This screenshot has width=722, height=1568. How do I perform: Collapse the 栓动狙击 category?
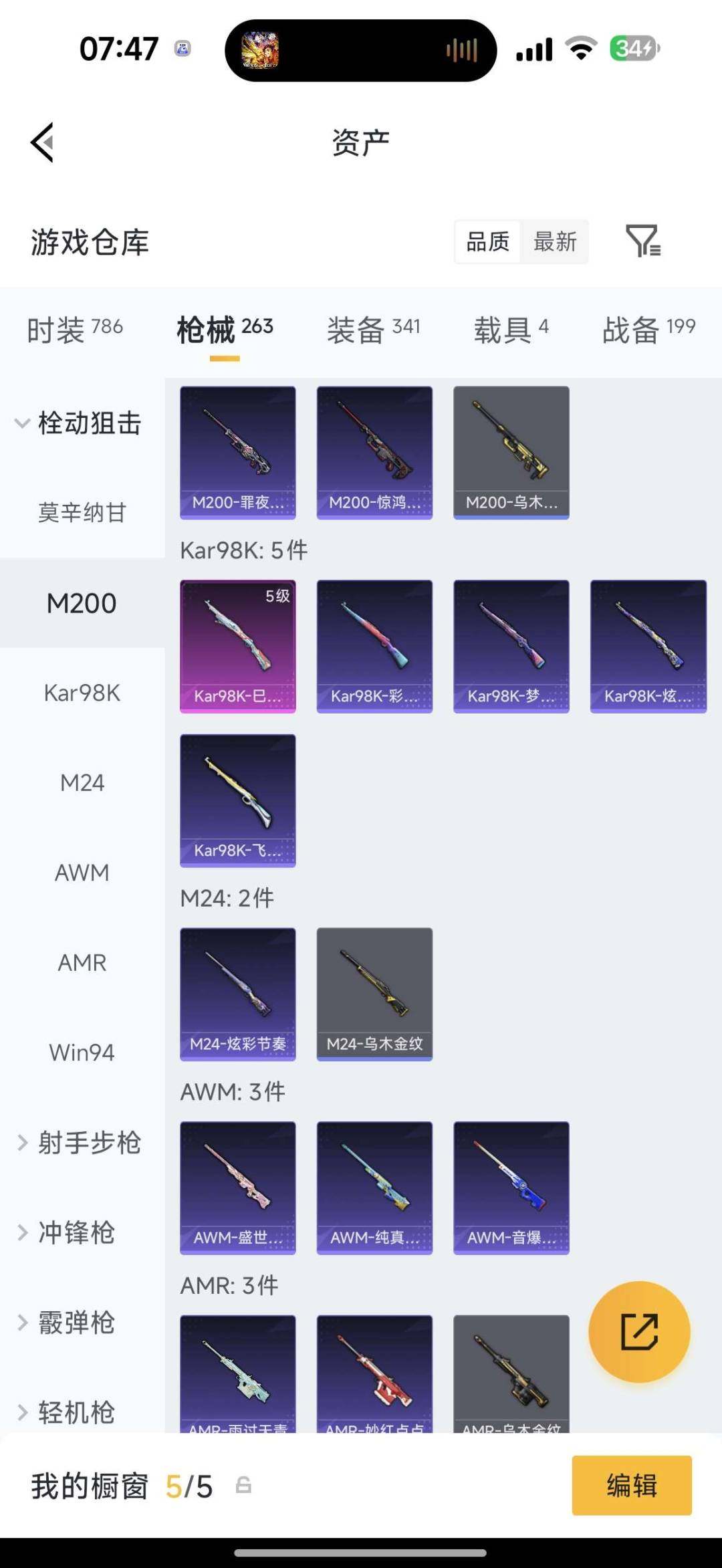(79, 423)
